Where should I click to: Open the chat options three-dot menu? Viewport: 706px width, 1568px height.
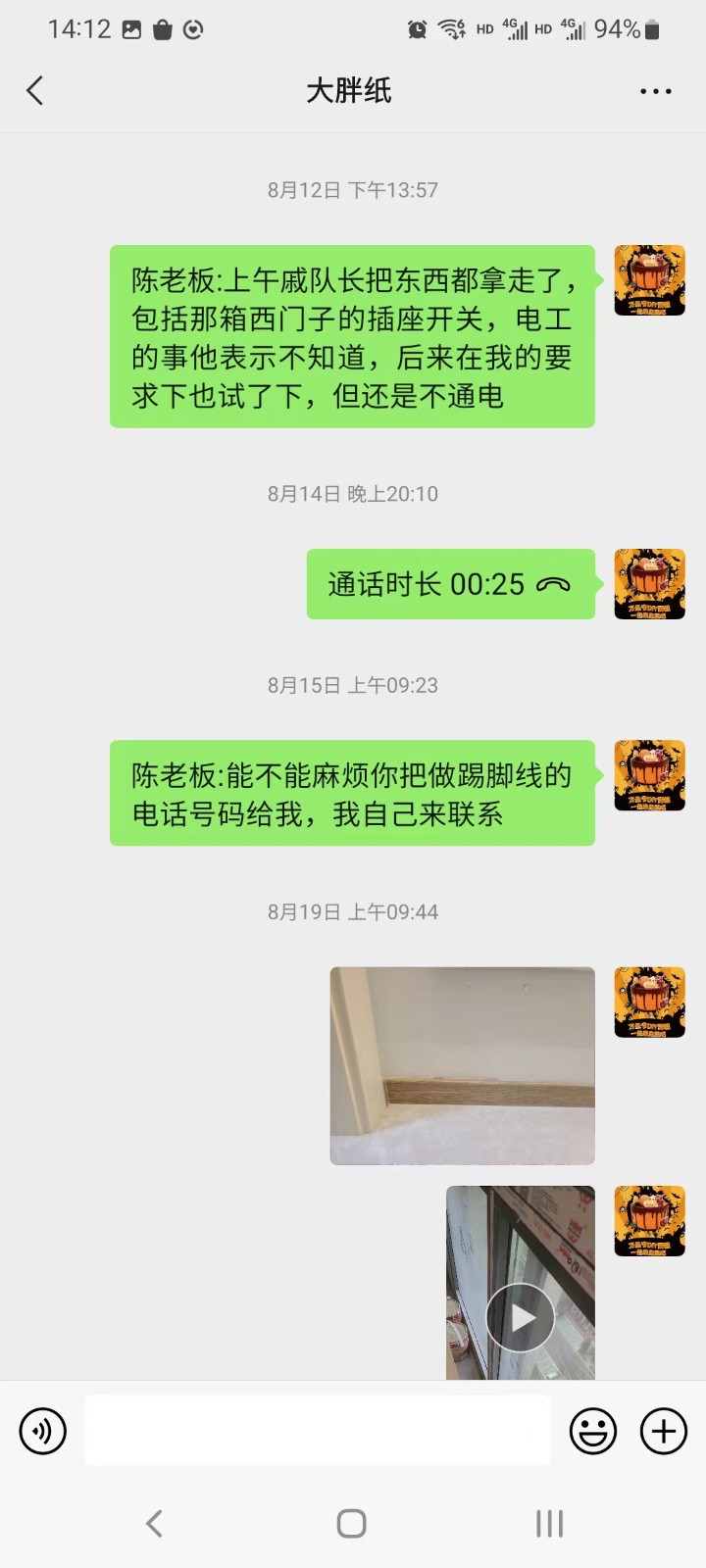pos(655,91)
